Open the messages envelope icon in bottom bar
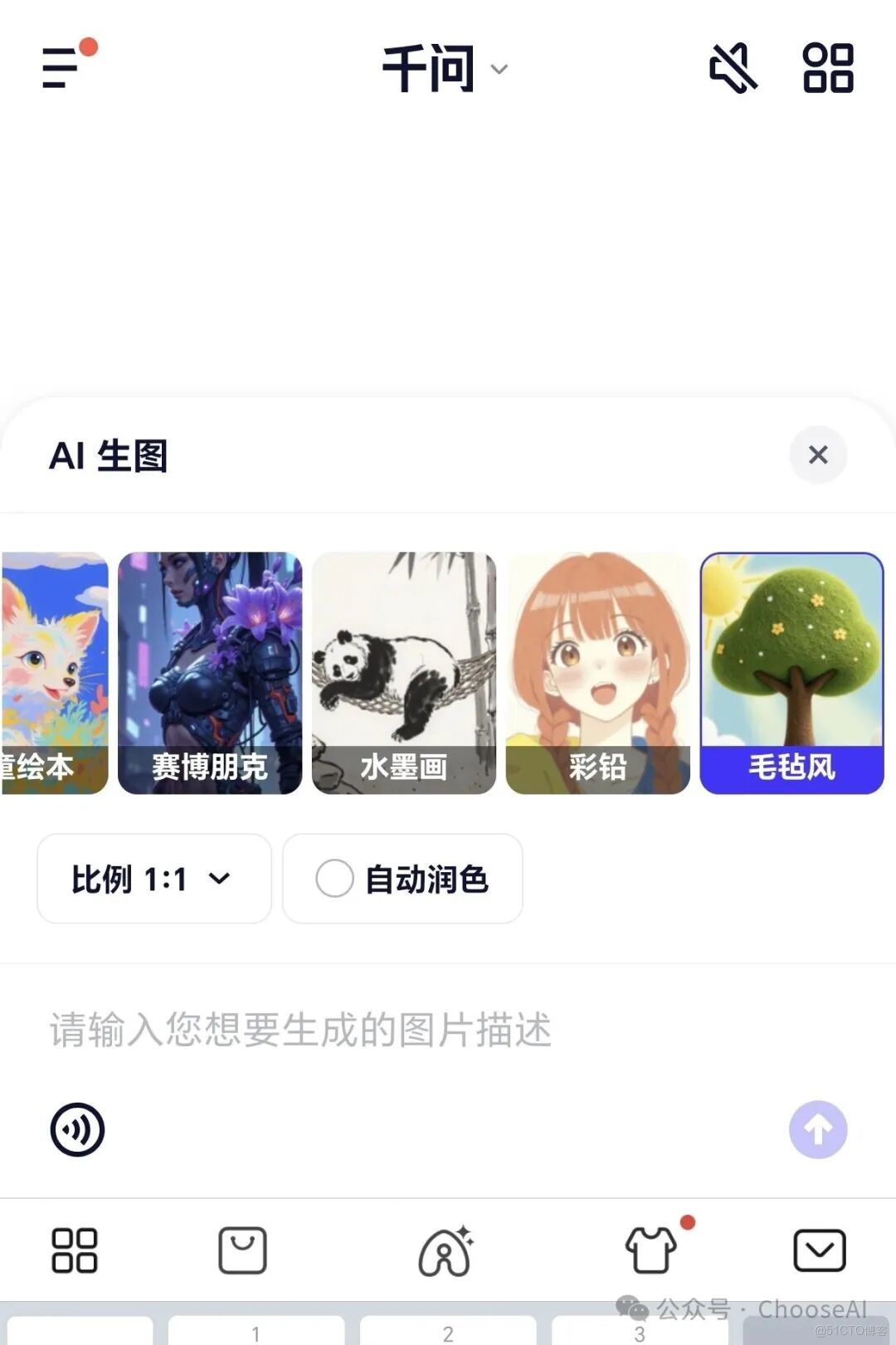Image resolution: width=896 pixels, height=1345 pixels. pyautogui.click(x=821, y=1251)
